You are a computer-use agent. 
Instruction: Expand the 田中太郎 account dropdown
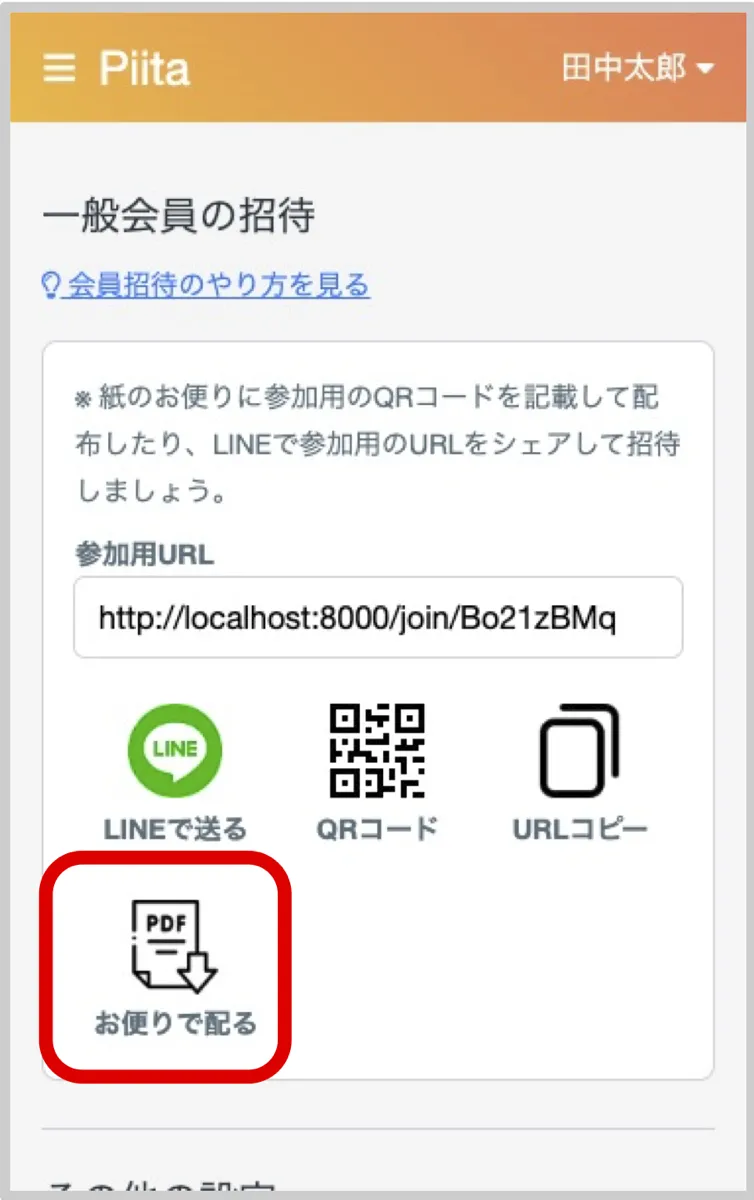tap(637, 69)
